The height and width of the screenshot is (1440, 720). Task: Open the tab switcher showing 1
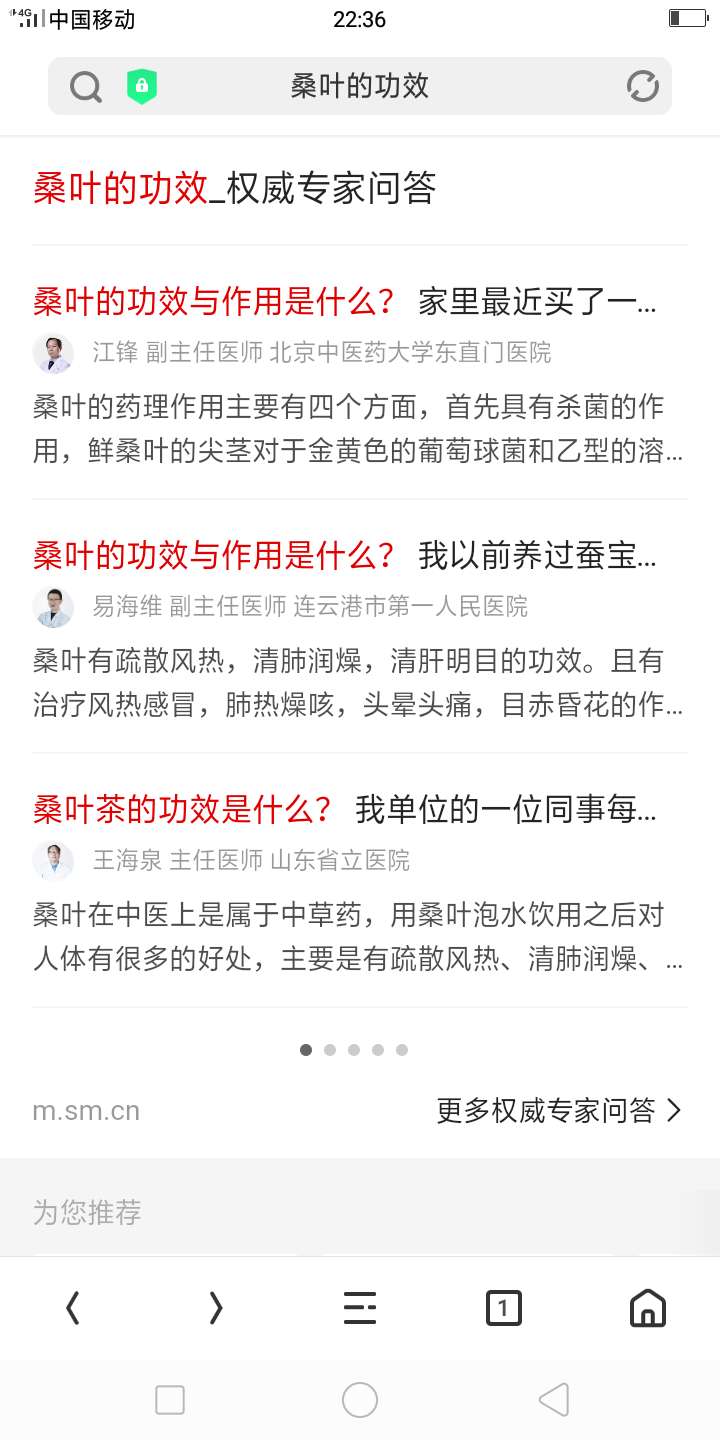(504, 1307)
